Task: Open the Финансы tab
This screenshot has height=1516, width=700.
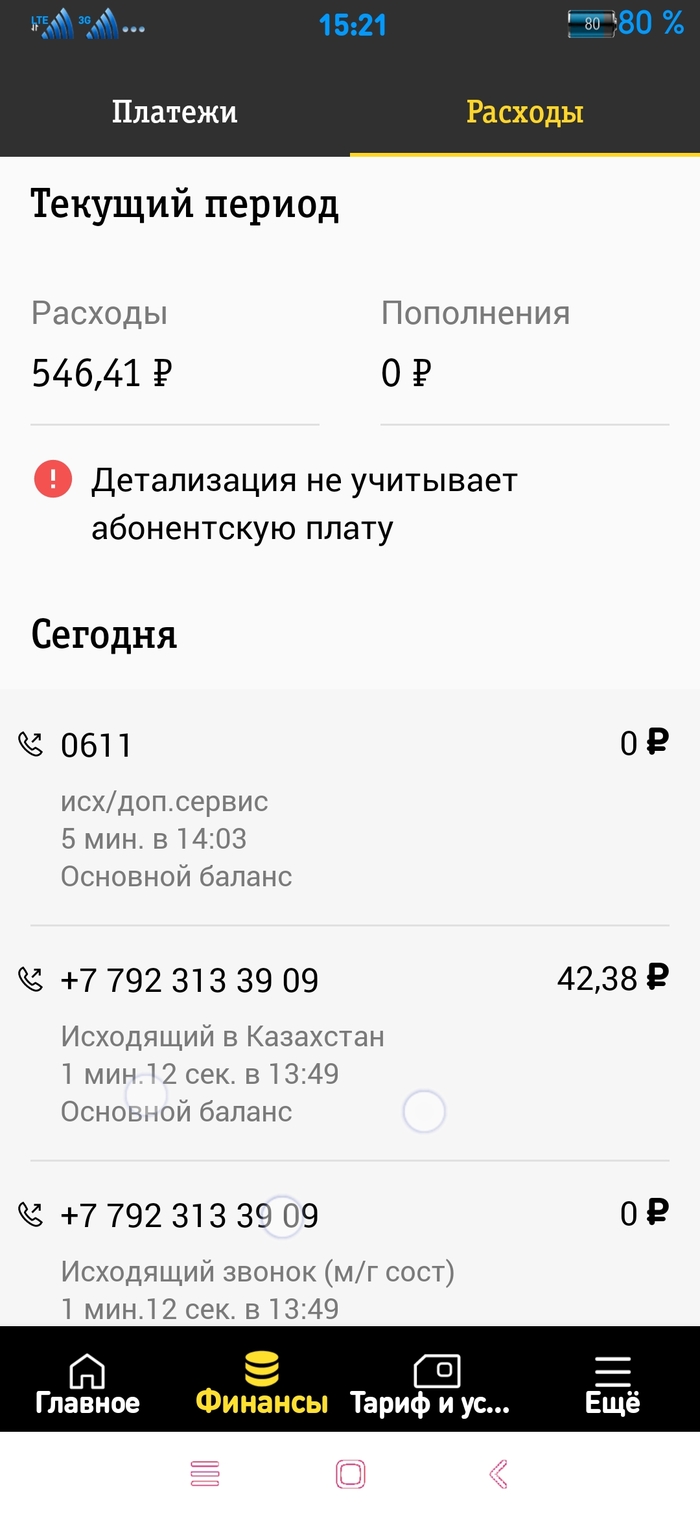Action: click(x=261, y=1383)
